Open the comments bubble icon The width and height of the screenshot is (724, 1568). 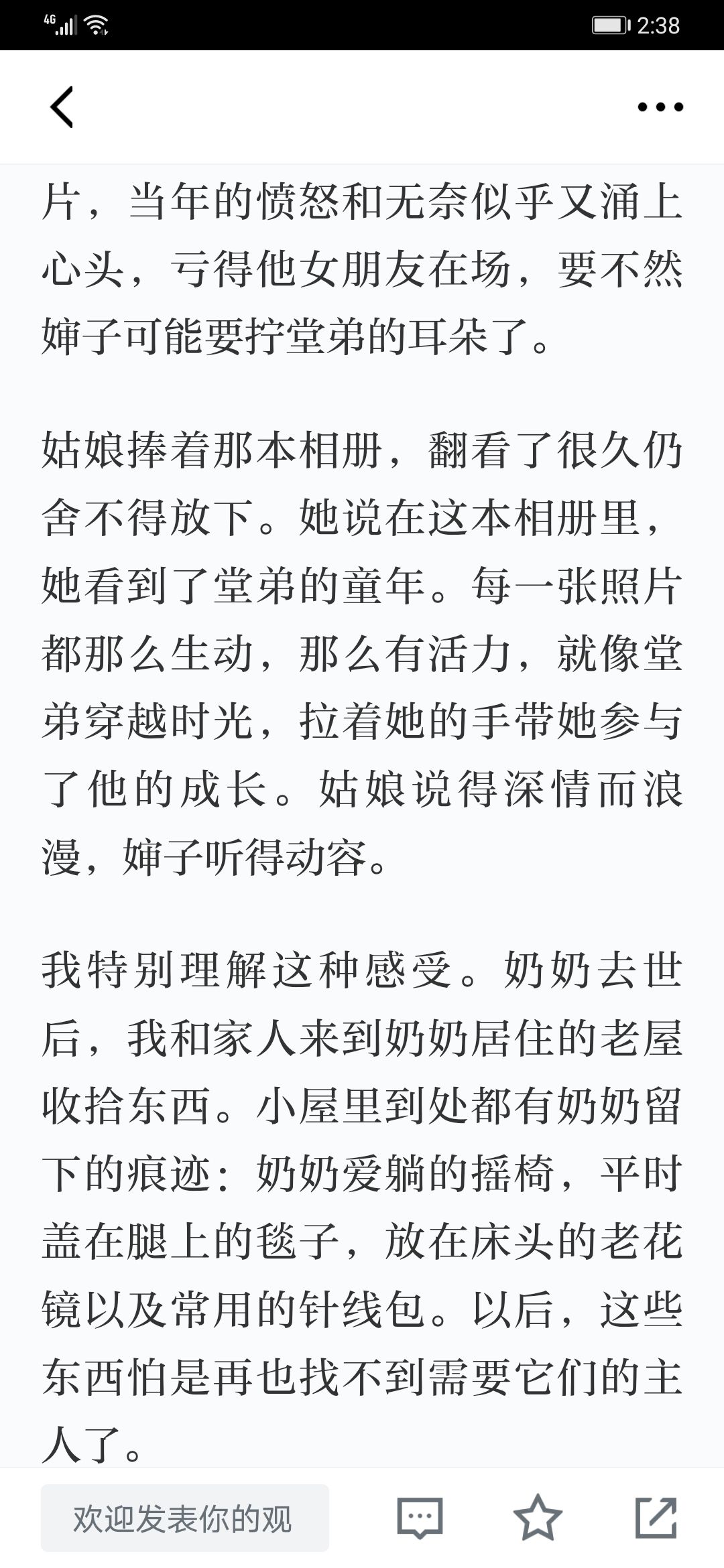coord(420,1518)
